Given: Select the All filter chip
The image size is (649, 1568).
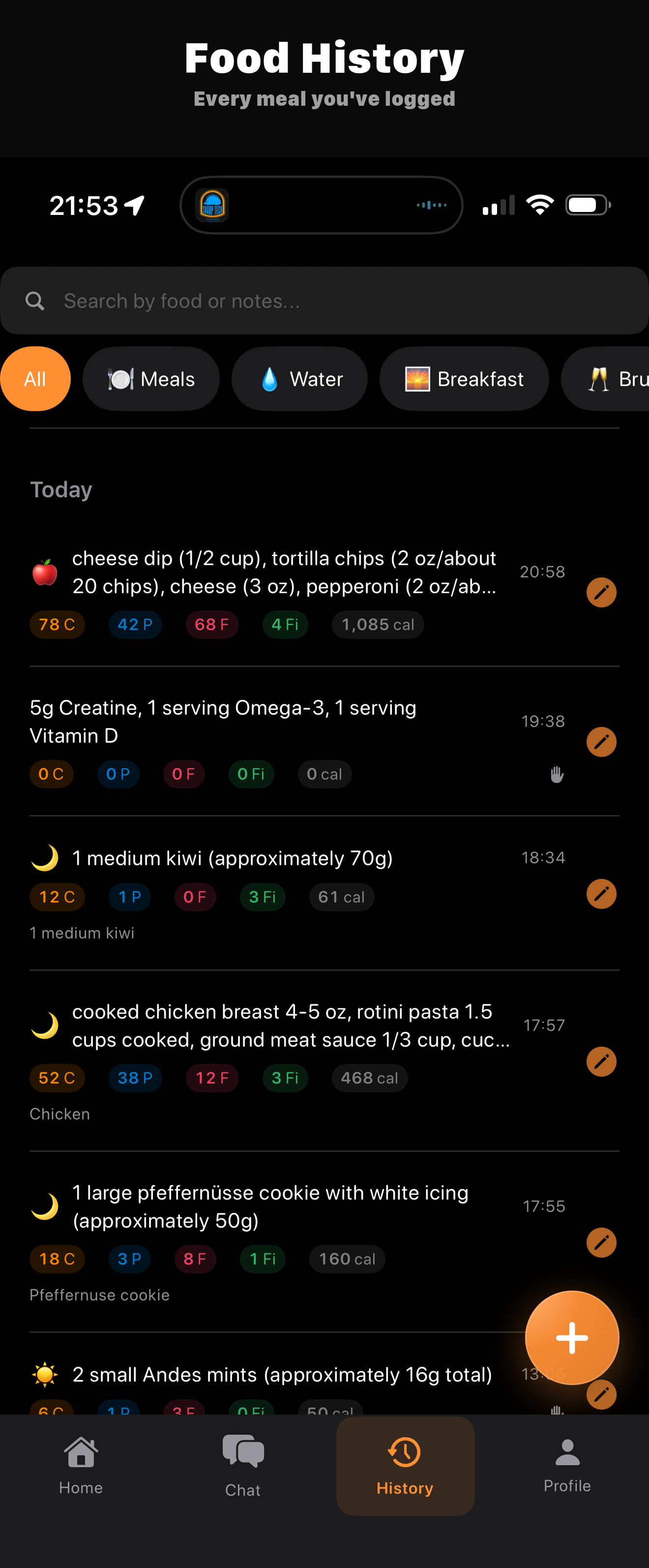Looking at the screenshot, I should 35,379.
